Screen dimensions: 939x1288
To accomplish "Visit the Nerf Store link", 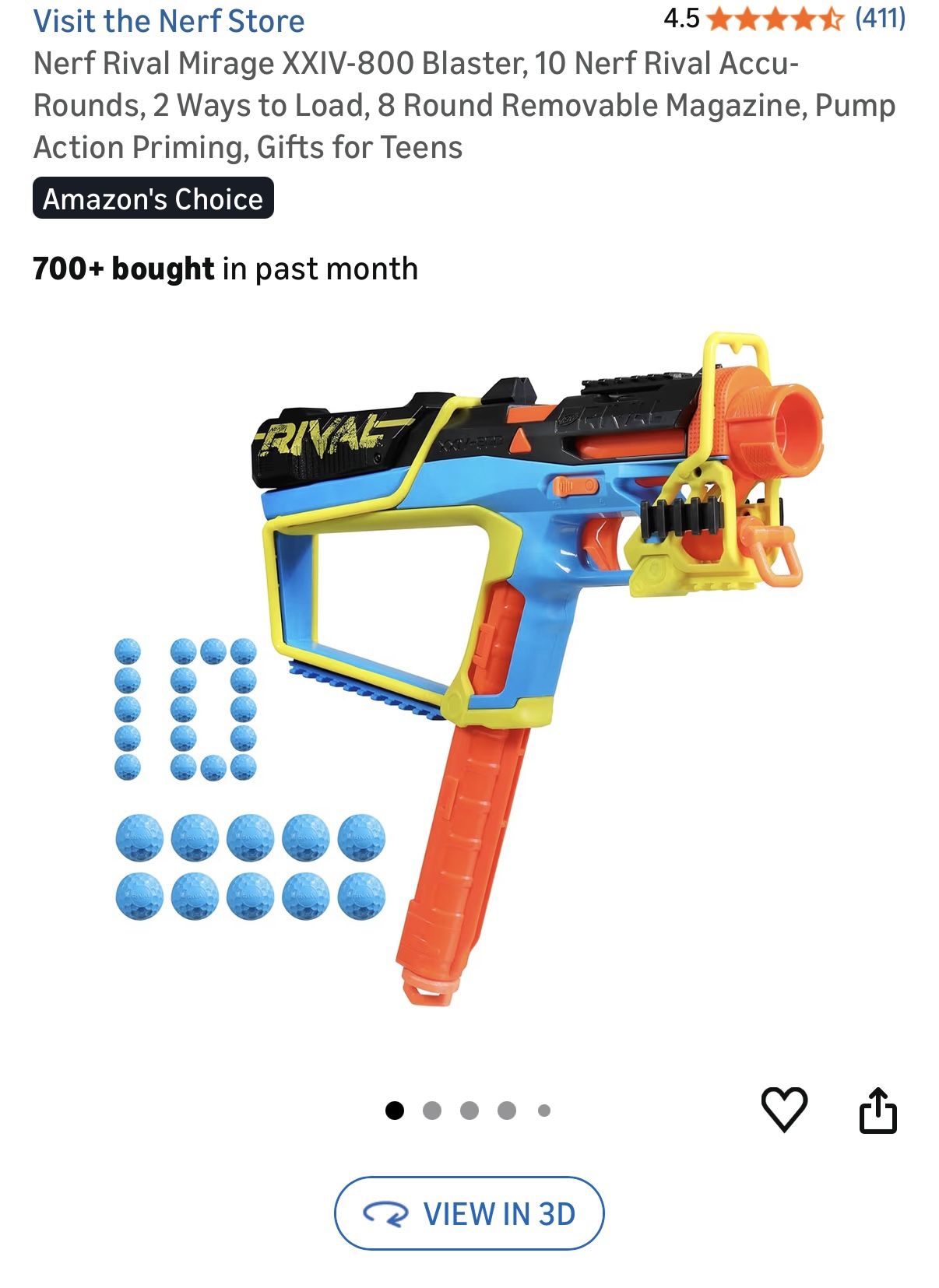I will click(x=169, y=21).
